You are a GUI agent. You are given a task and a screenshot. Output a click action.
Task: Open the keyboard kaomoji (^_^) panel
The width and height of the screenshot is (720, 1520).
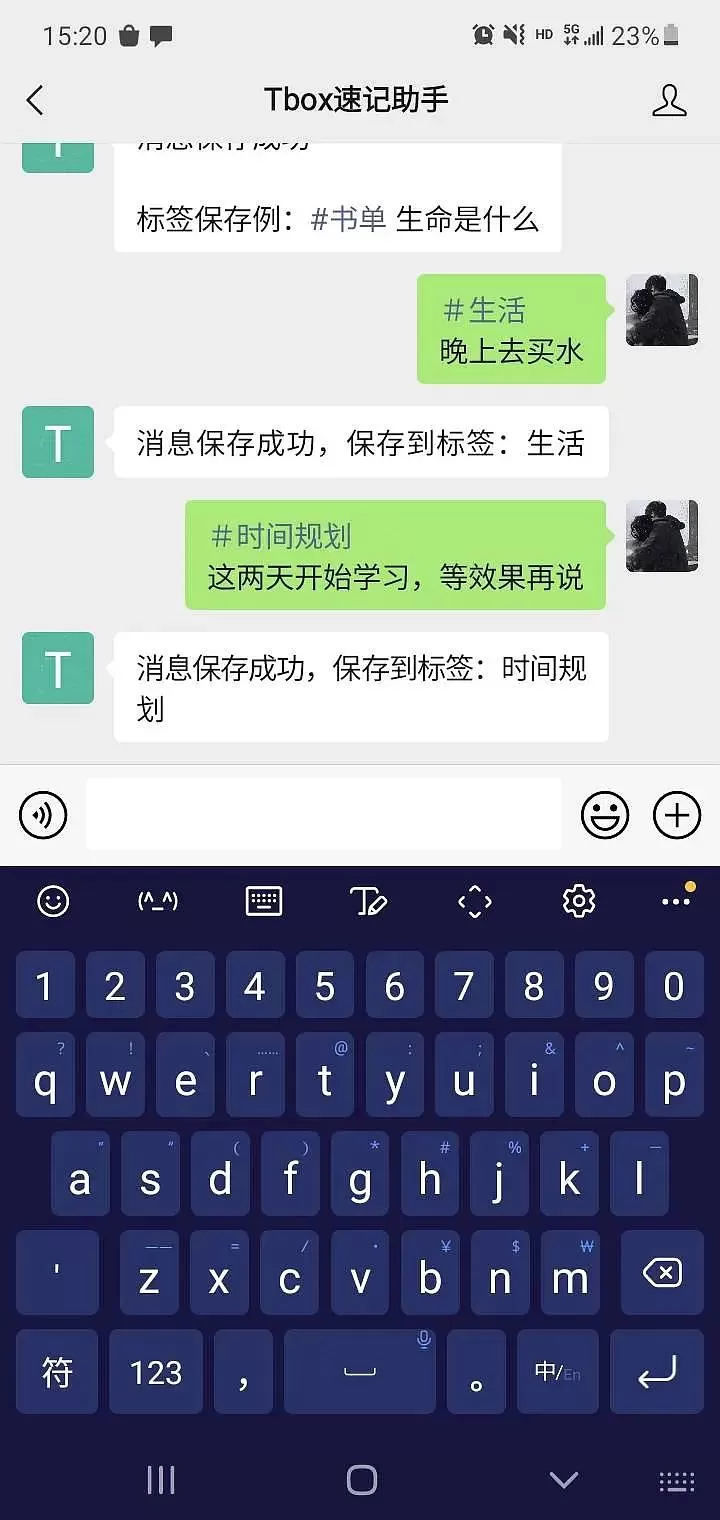[158, 901]
